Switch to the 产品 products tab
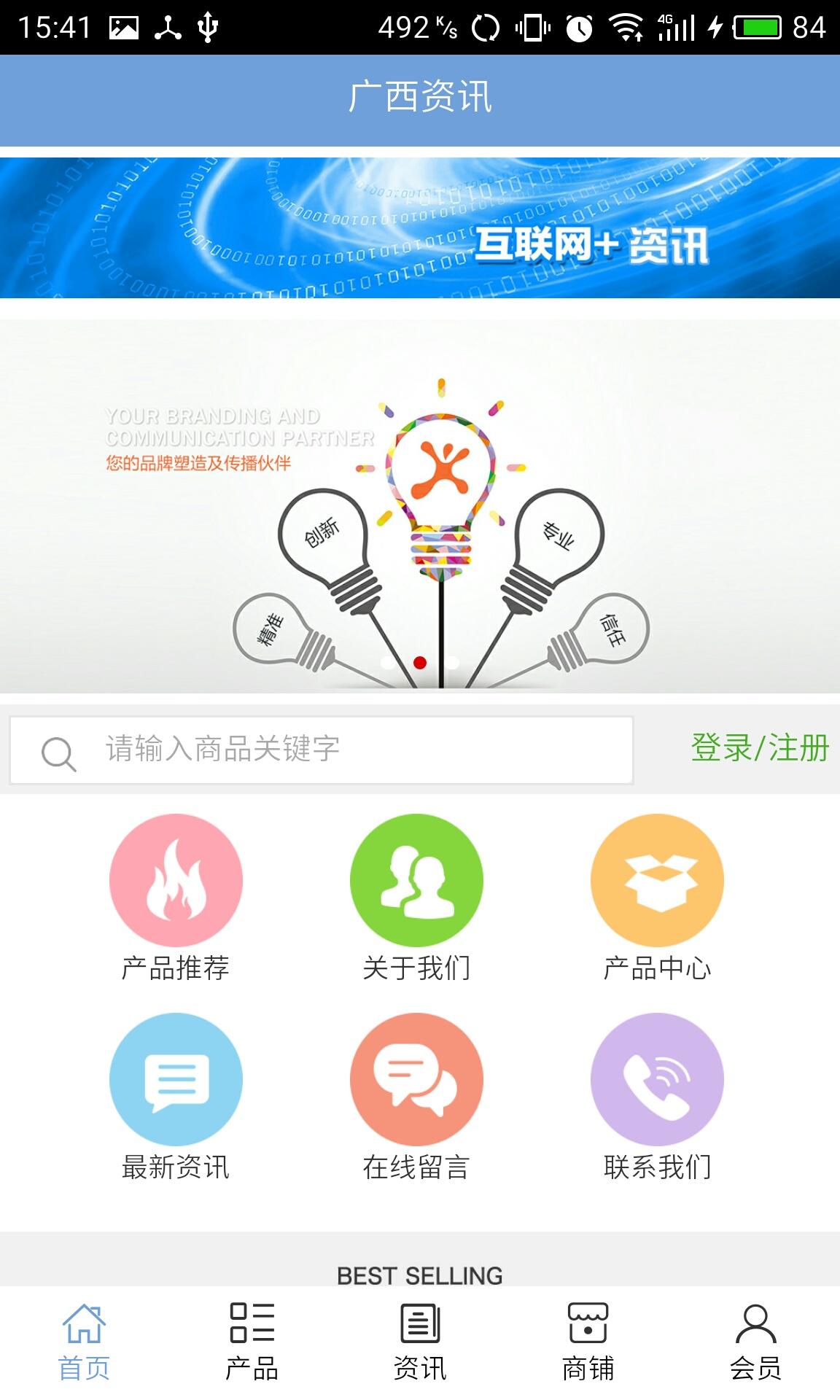The width and height of the screenshot is (840, 1400). (x=252, y=1342)
